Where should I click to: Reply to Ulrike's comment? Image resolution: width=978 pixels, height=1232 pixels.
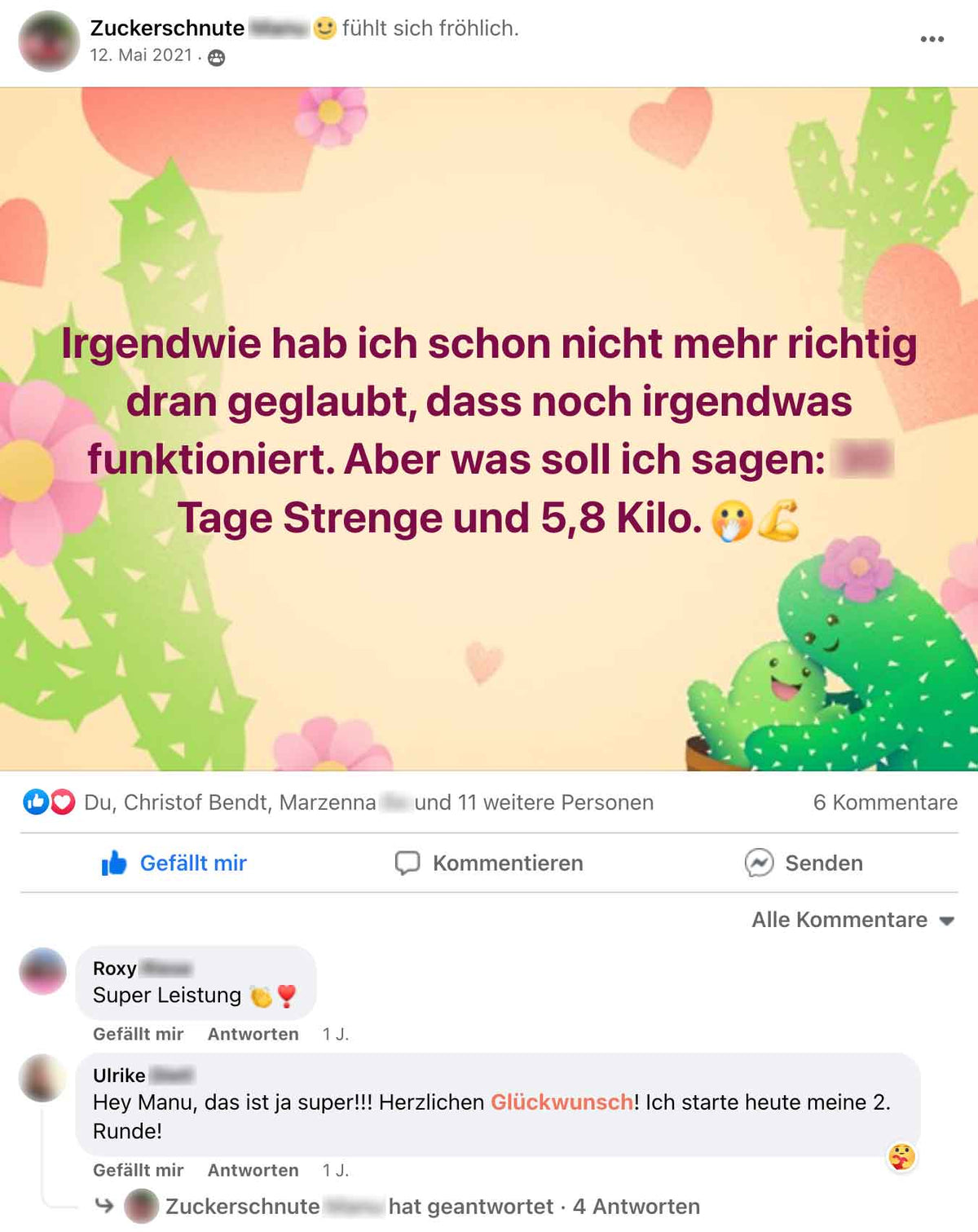(x=253, y=1170)
